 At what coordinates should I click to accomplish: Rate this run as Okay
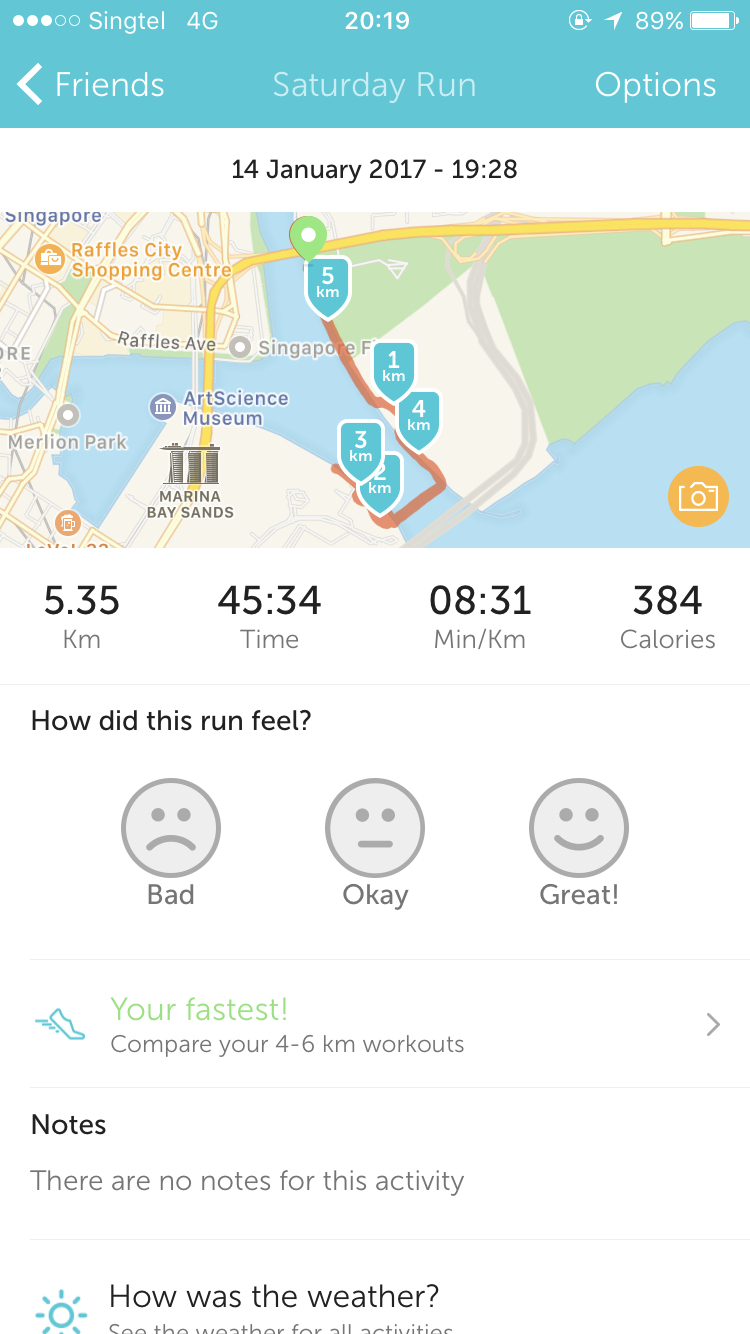point(375,843)
